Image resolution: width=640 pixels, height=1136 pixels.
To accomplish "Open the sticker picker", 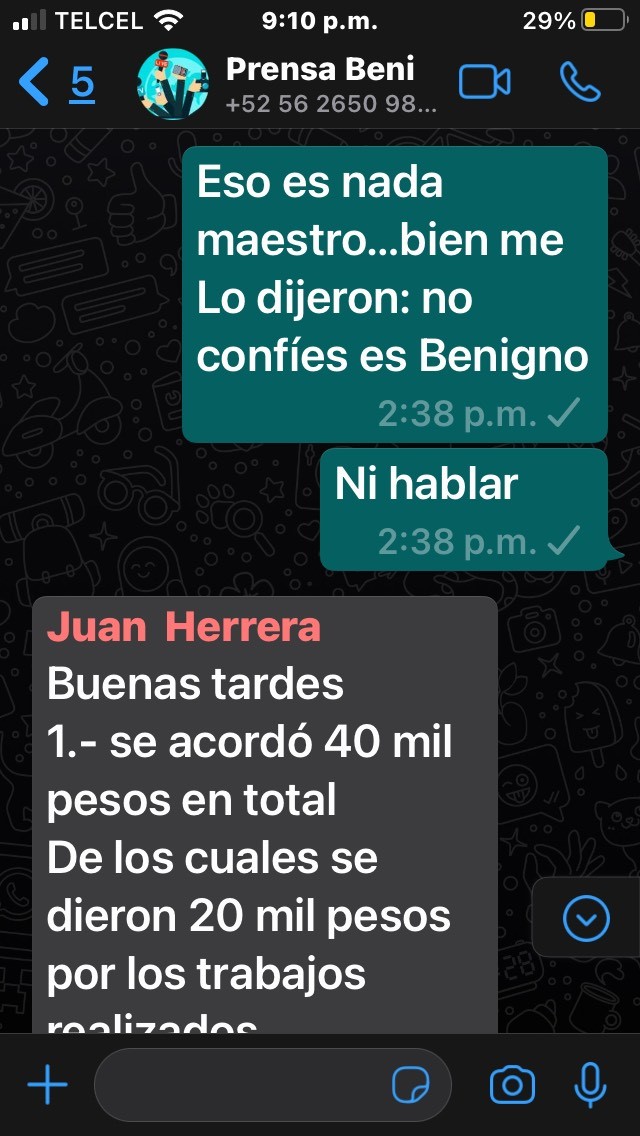I will click(411, 1085).
